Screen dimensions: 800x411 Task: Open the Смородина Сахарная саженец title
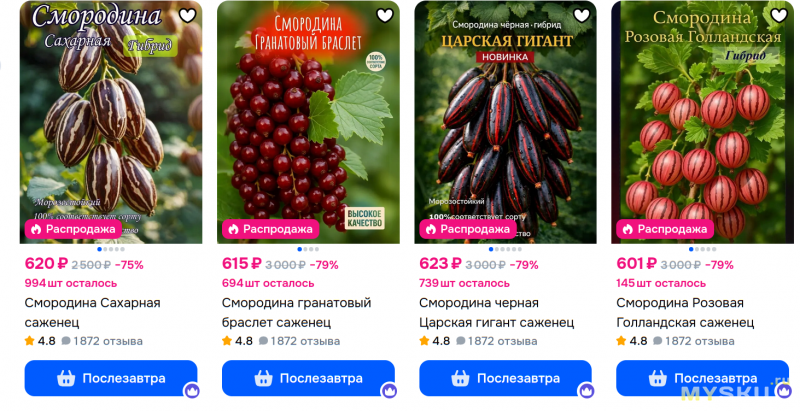tap(92, 312)
